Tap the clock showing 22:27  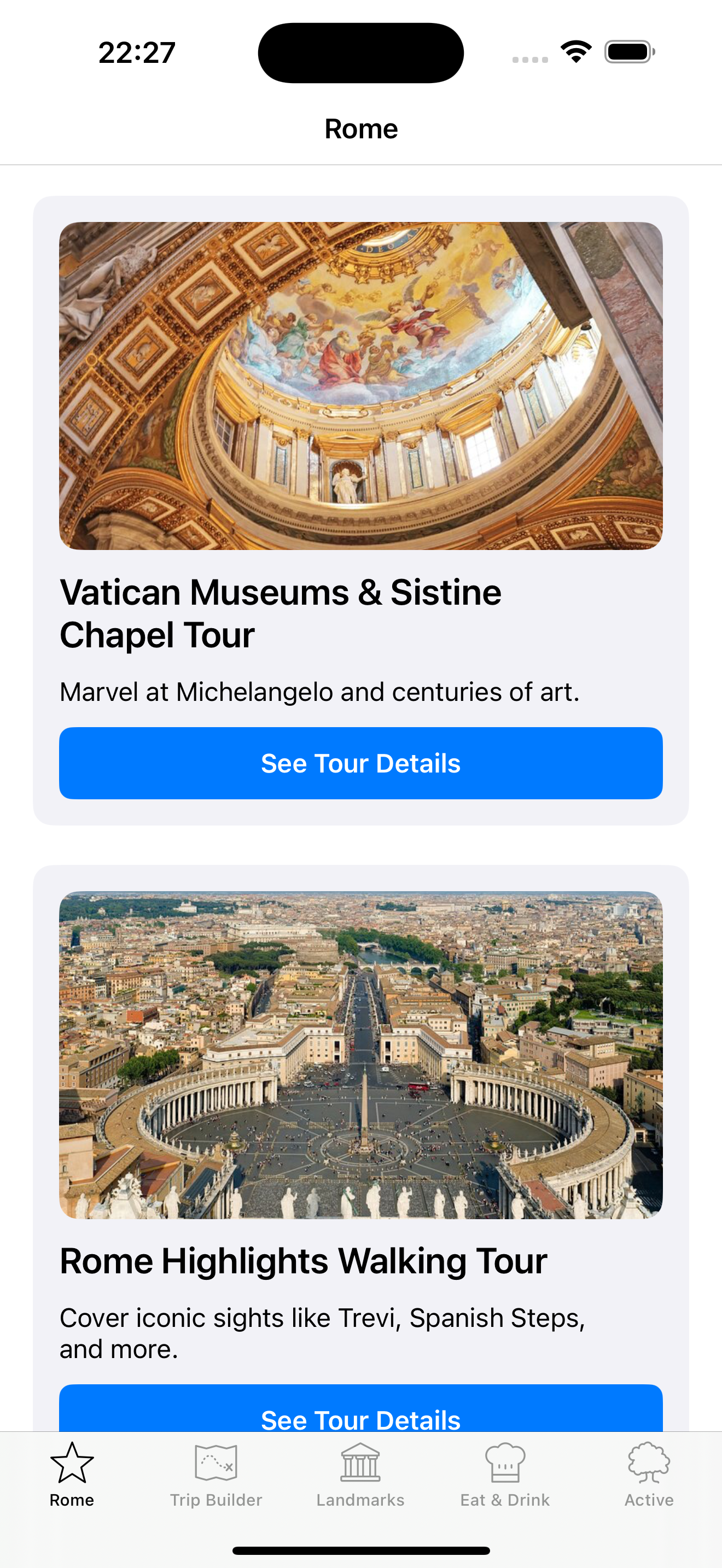(137, 52)
